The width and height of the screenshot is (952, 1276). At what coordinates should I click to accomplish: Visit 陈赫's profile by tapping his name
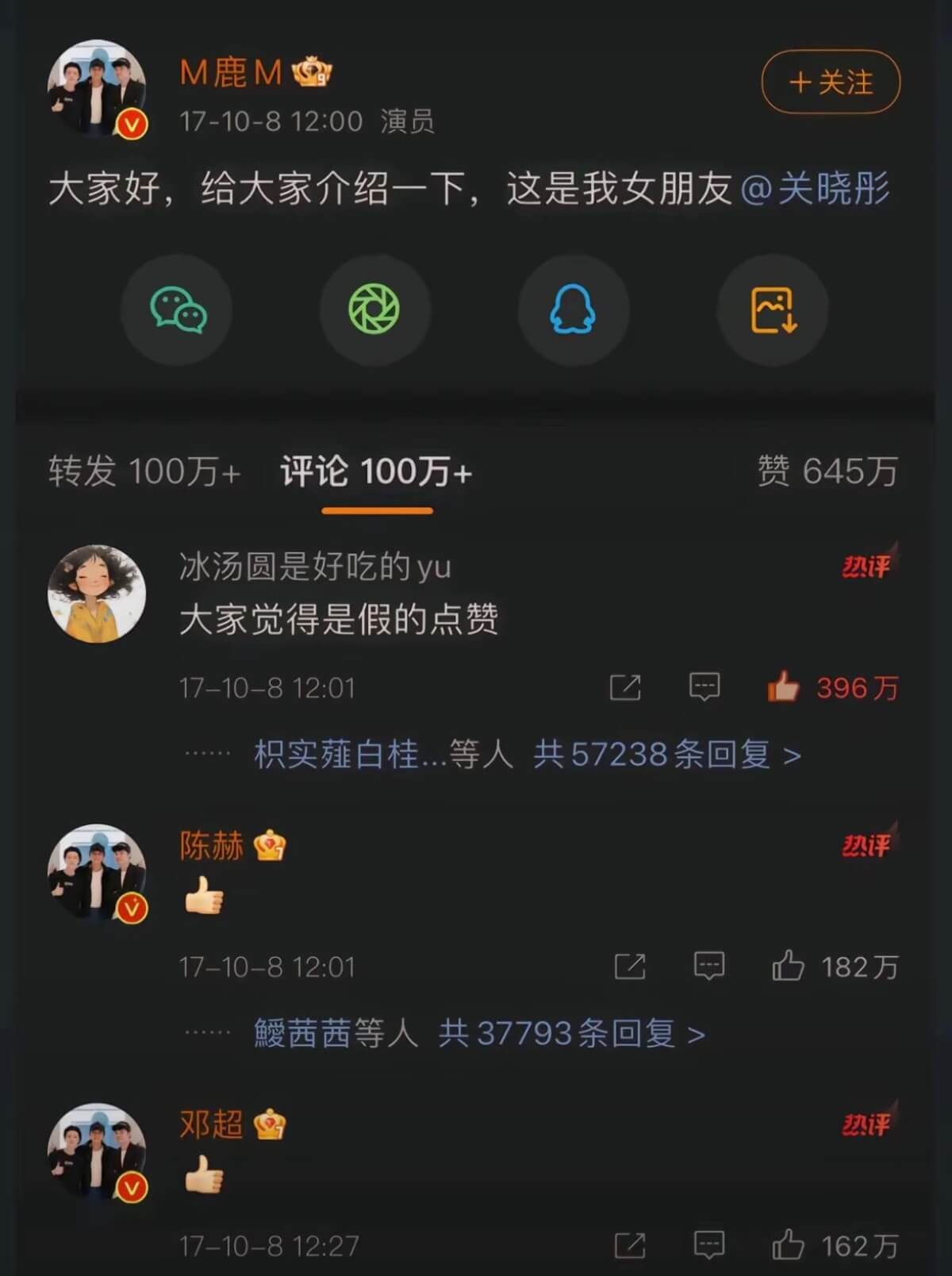tap(211, 846)
